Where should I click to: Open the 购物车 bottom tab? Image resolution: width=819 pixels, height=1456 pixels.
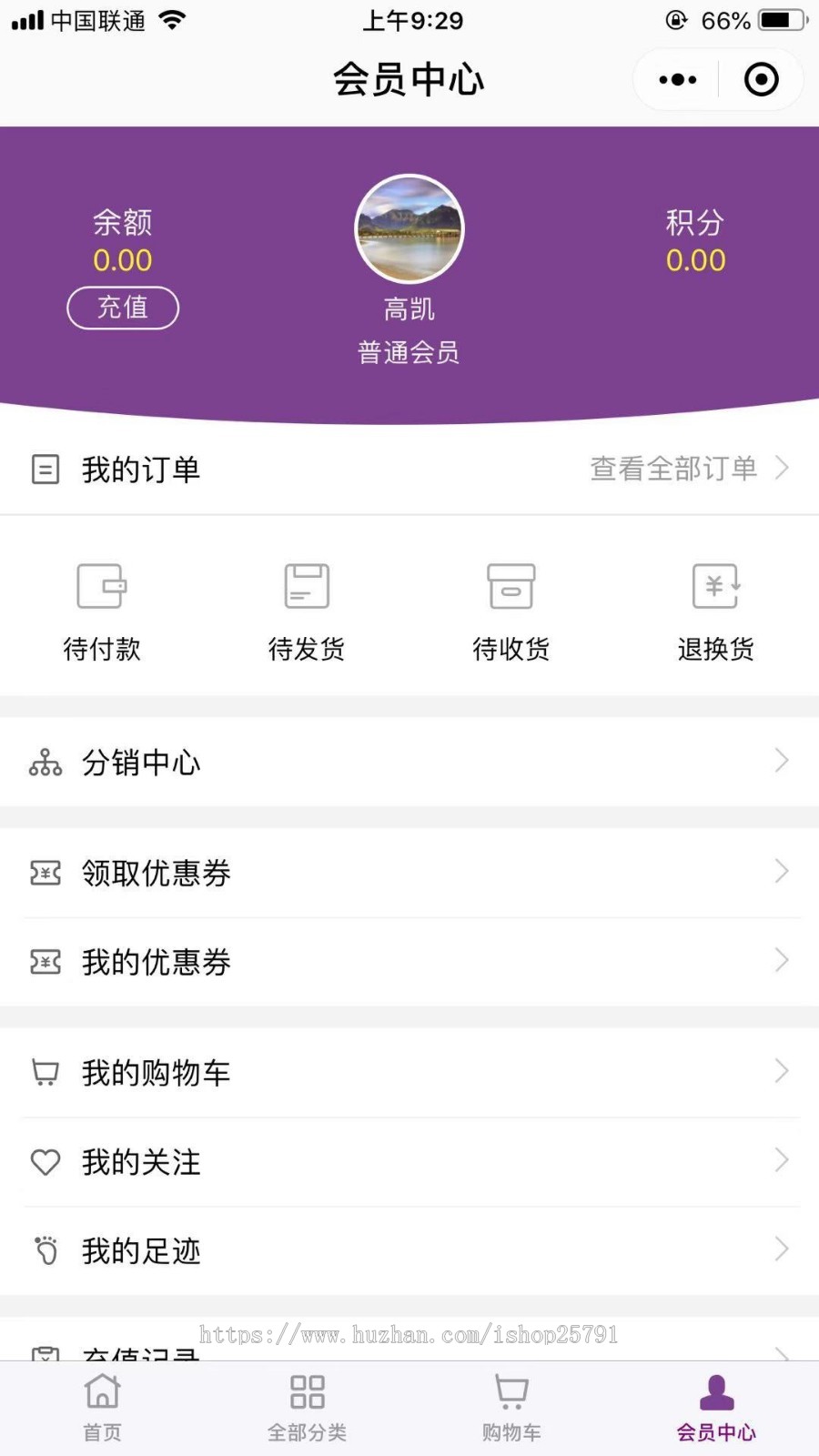coord(511,1406)
